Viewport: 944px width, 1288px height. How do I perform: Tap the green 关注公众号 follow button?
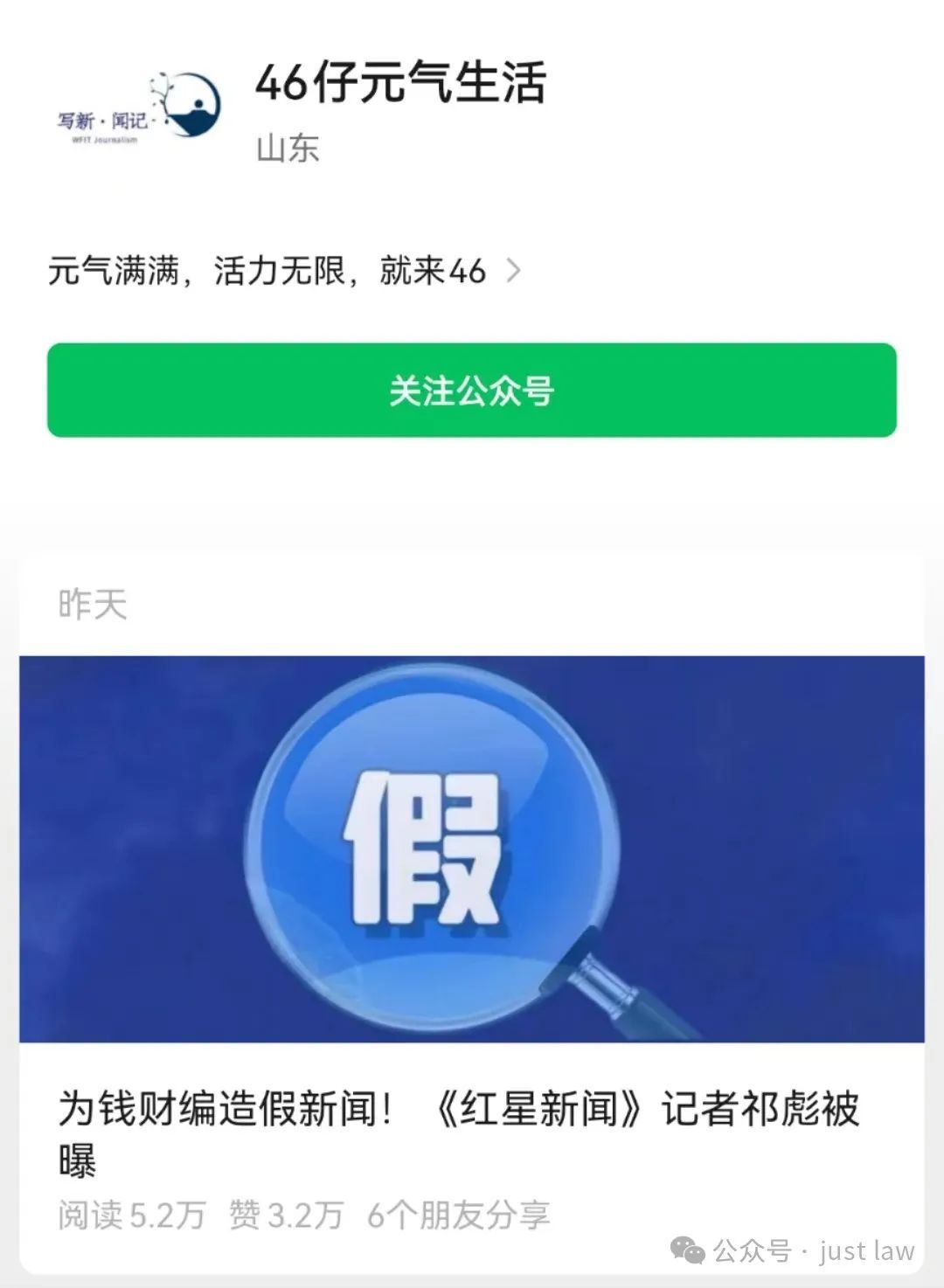471,391
